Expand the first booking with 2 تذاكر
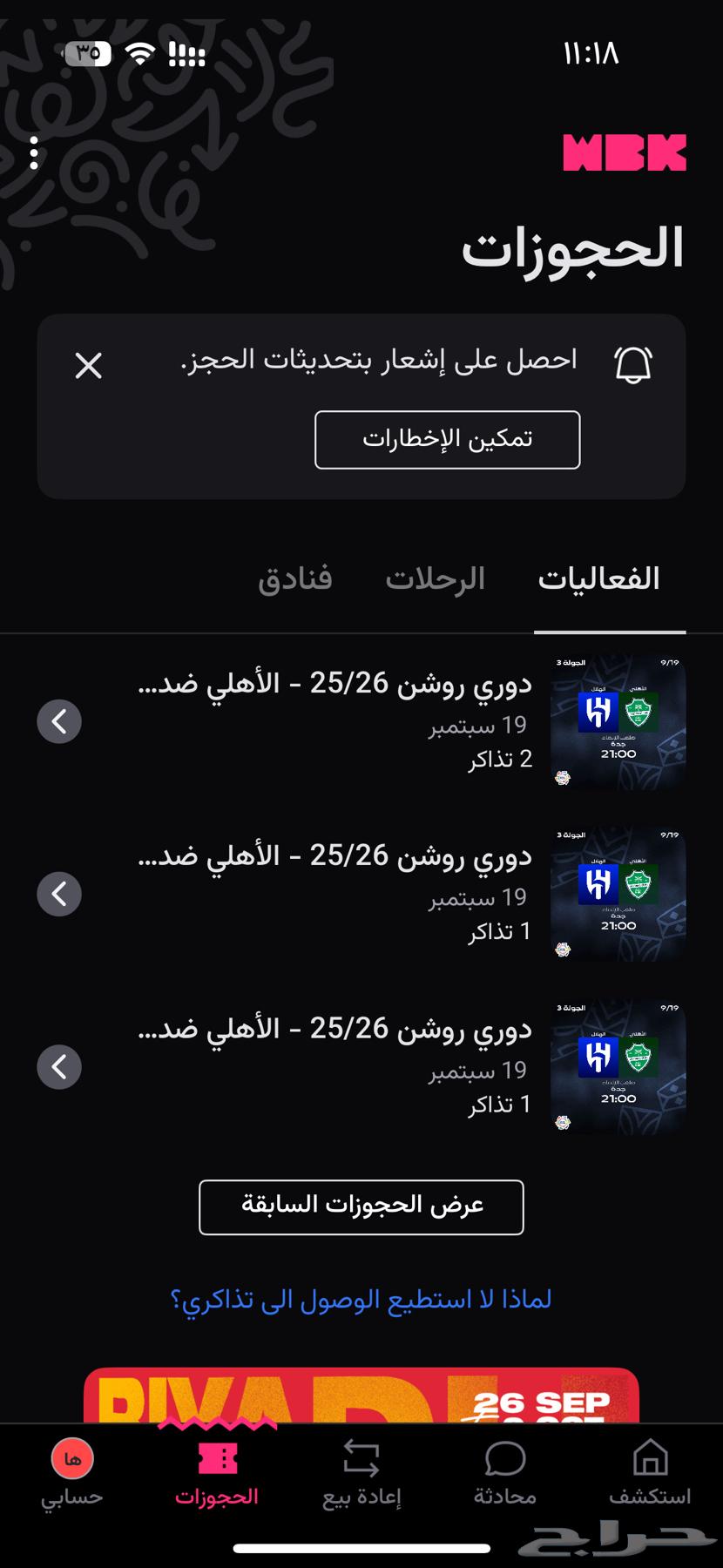This screenshot has height=1568, width=723. click(58, 721)
